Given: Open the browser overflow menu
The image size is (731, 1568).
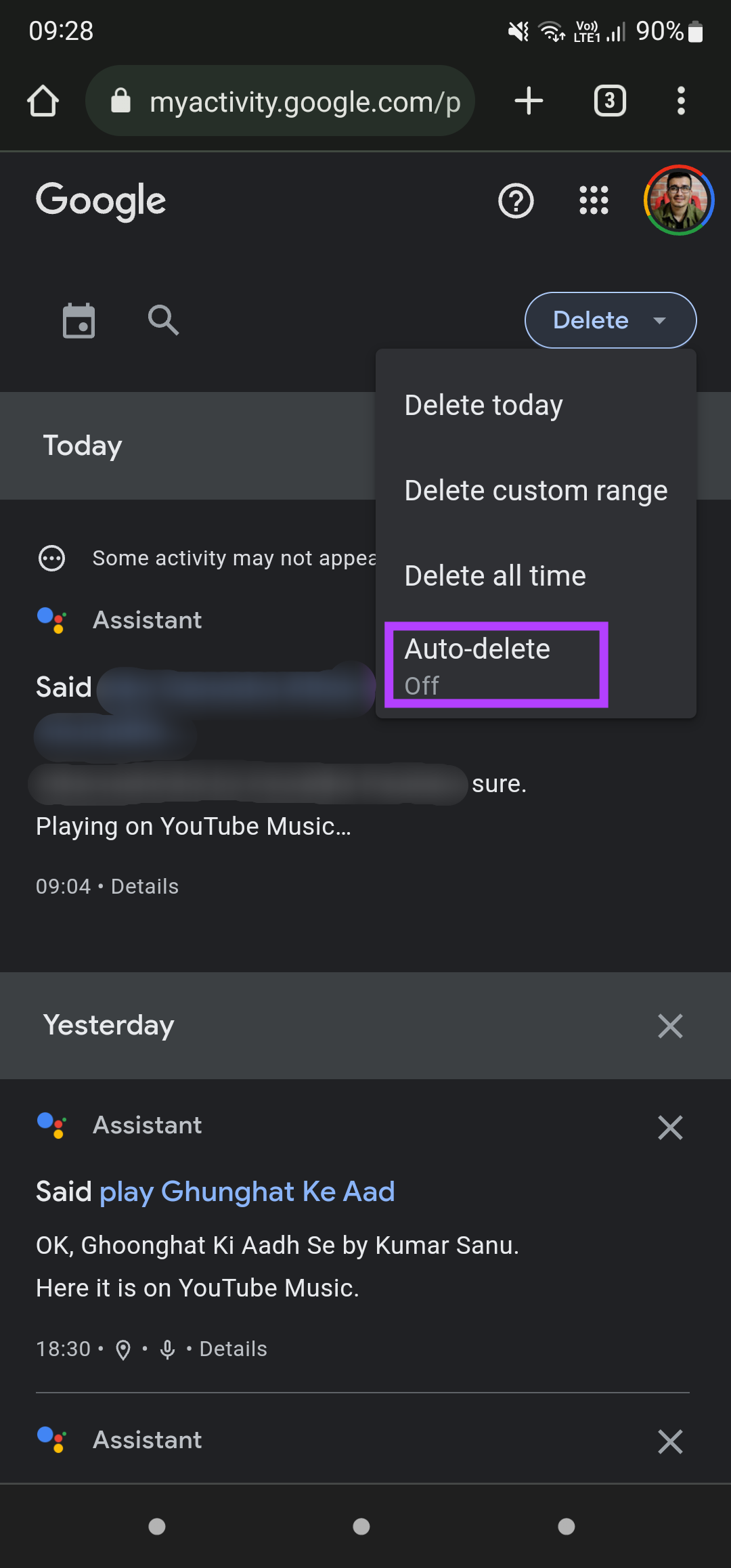Looking at the screenshot, I should click(681, 101).
